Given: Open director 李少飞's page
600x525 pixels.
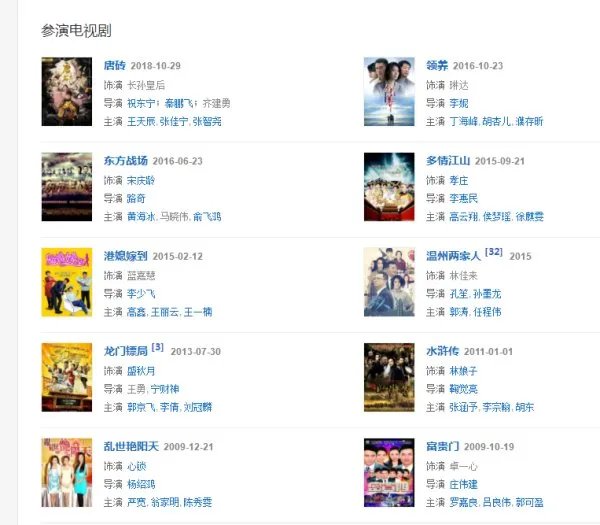Looking at the screenshot, I should (x=141, y=294).
